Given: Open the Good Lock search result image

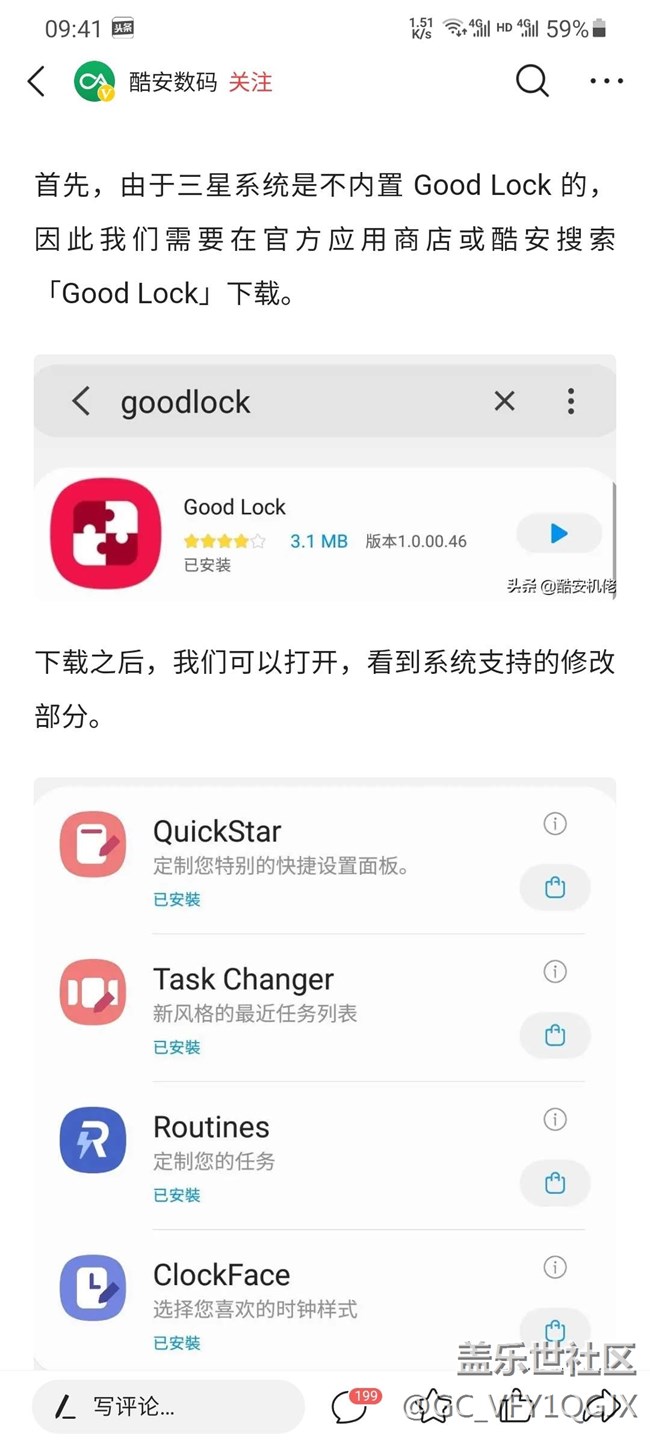Looking at the screenshot, I should tap(325, 477).
